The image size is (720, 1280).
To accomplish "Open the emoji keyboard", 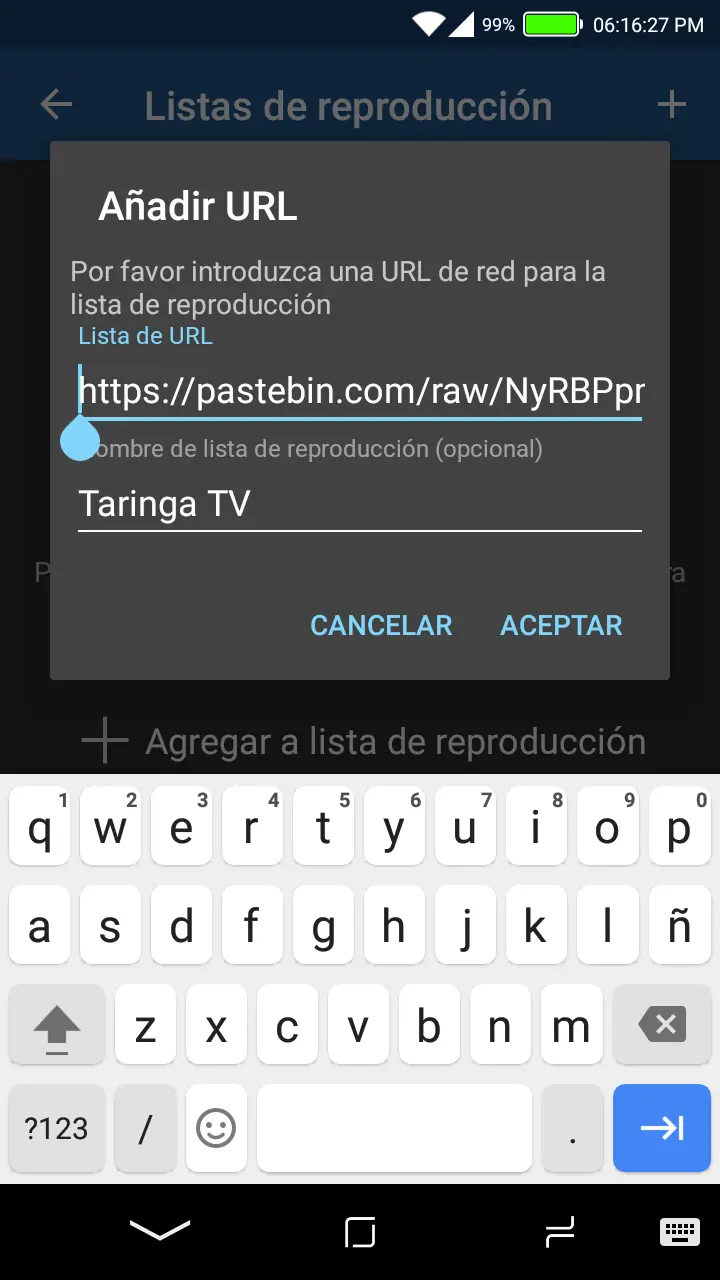I will point(216,1129).
